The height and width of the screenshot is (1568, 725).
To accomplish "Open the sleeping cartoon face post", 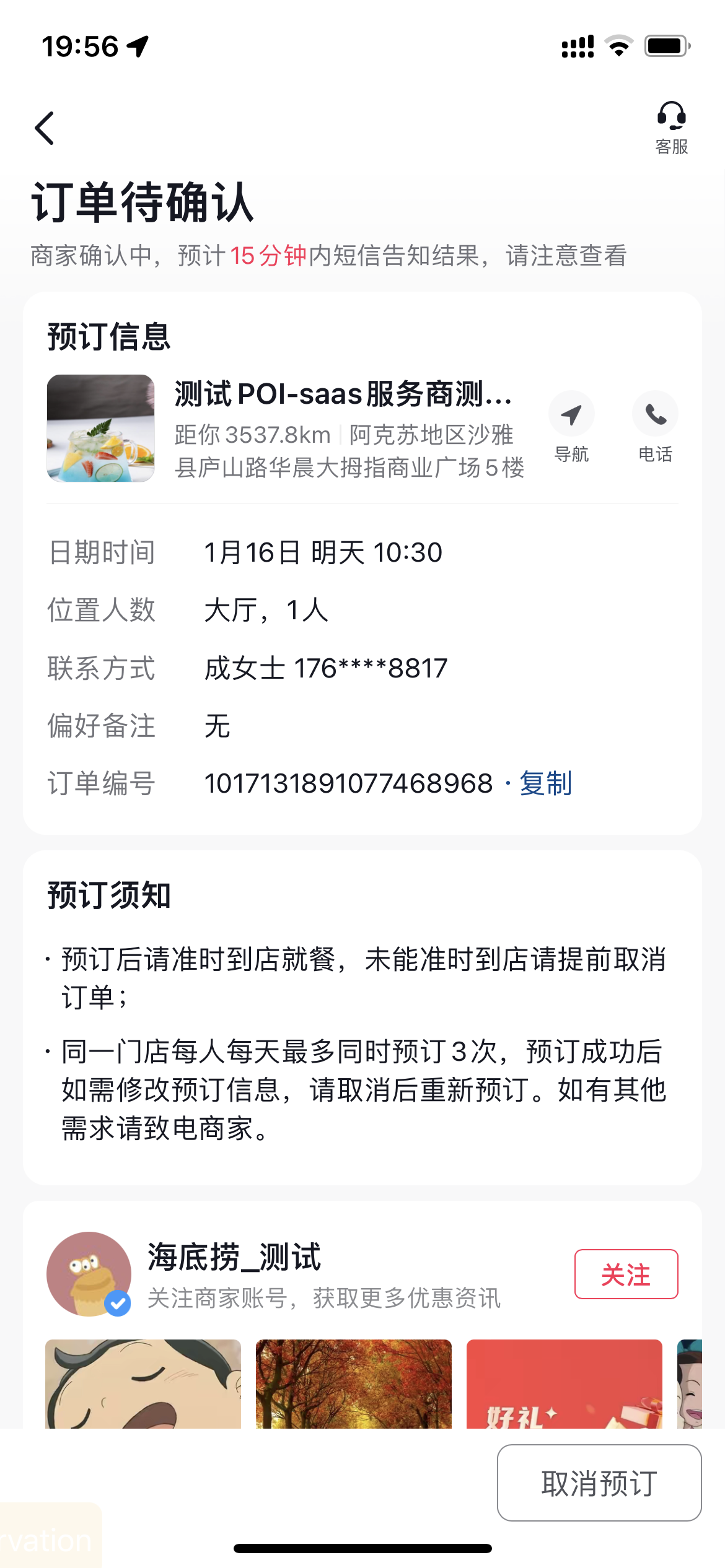I will click(x=143, y=1385).
